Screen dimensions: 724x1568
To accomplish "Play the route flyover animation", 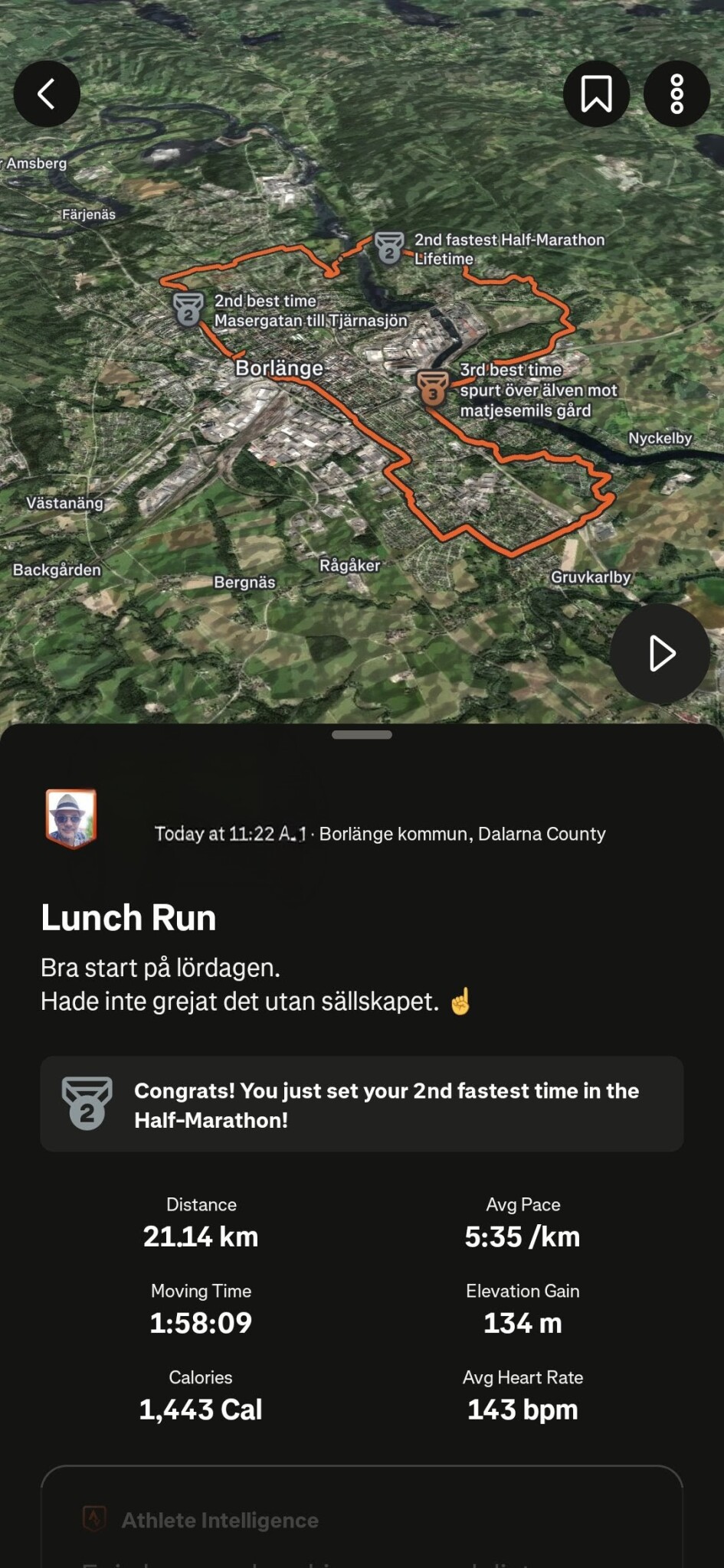I will [660, 653].
